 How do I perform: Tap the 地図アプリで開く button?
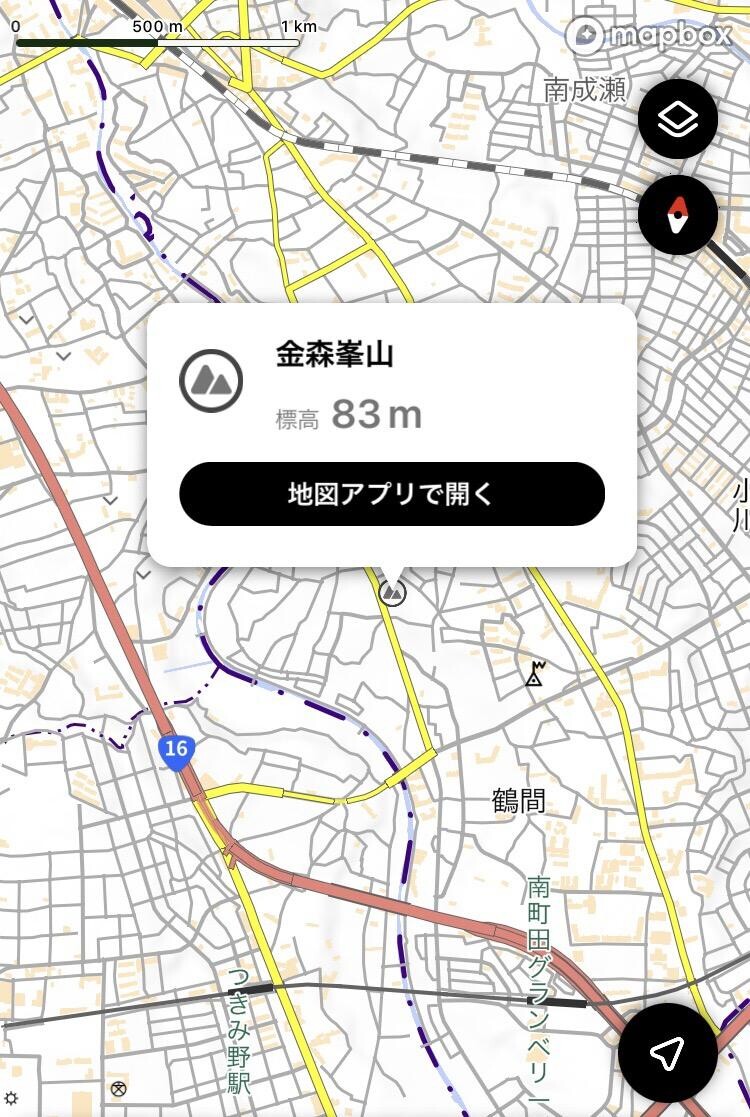390,492
